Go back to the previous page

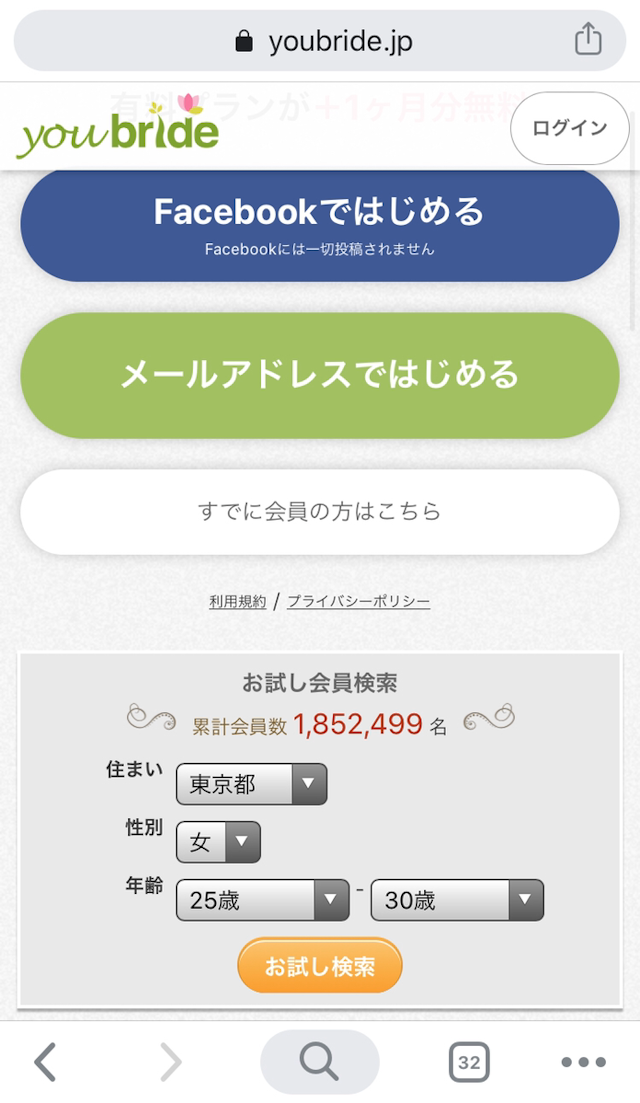point(45,1062)
